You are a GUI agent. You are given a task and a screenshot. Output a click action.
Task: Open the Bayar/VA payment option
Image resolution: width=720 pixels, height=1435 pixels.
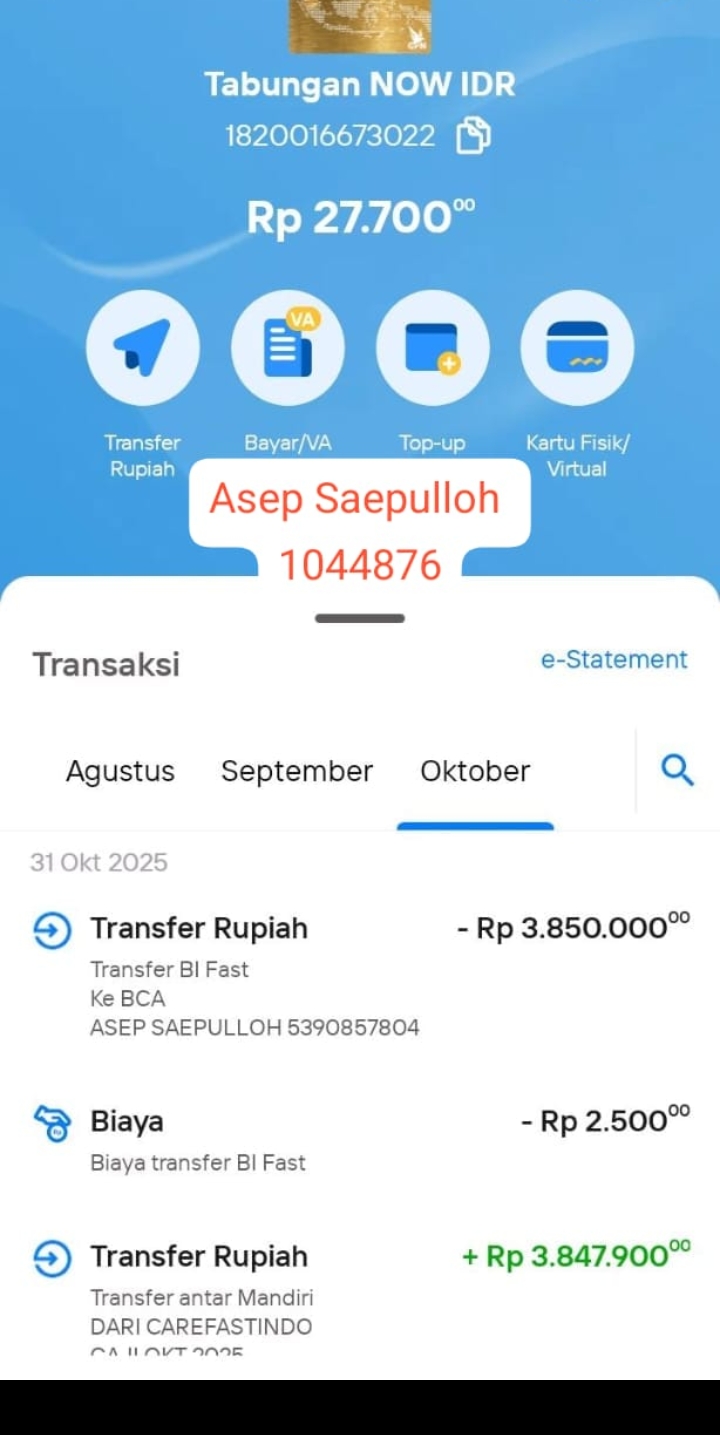(x=287, y=348)
